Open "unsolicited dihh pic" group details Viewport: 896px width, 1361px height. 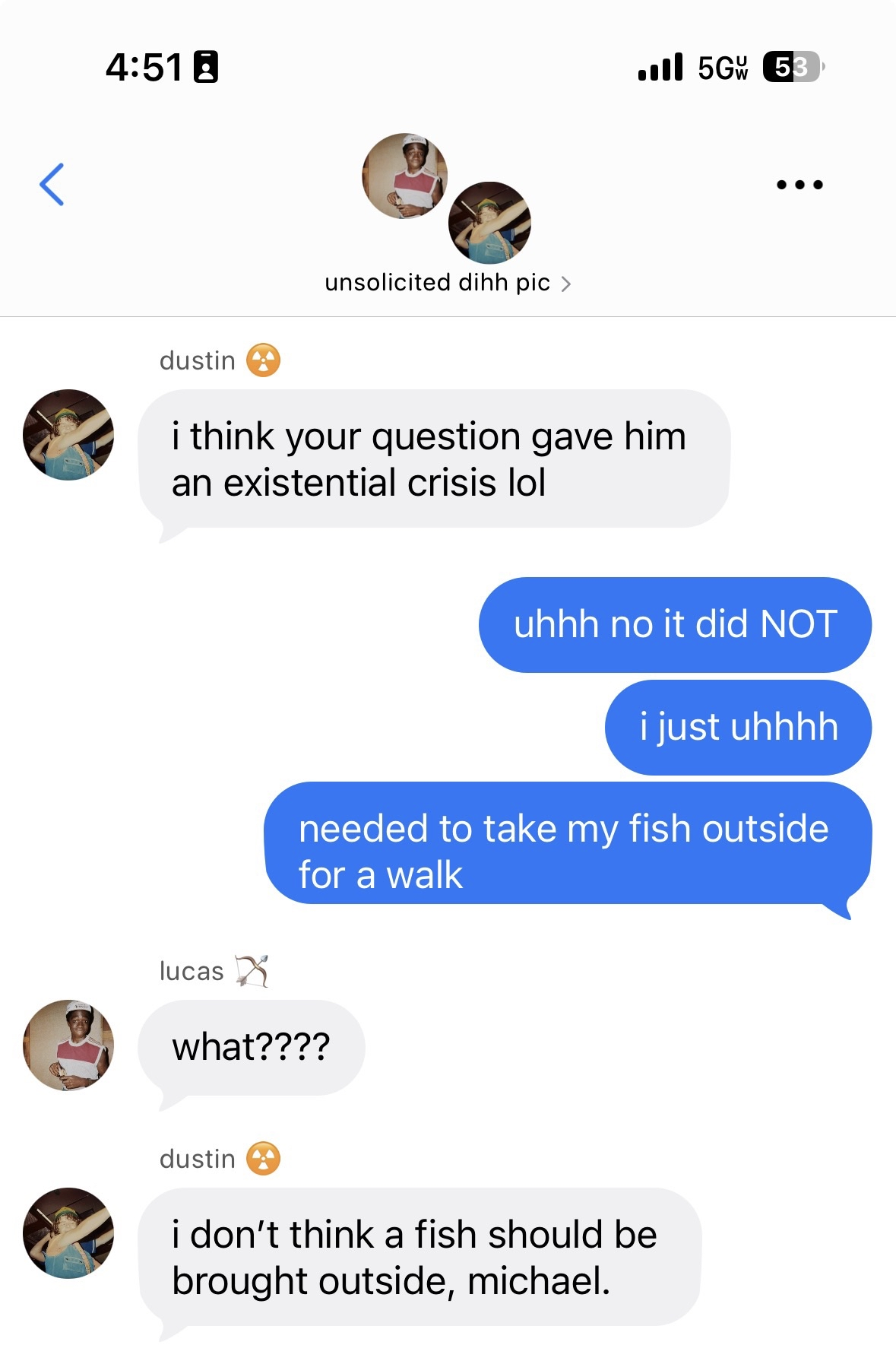pyautogui.click(x=447, y=283)
